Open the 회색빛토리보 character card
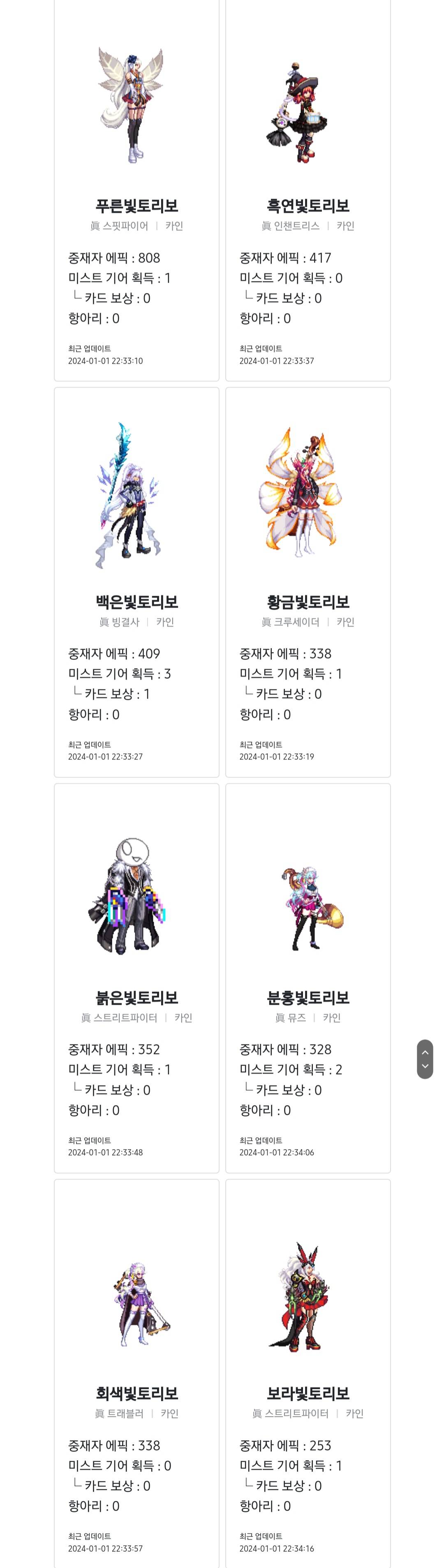Viewport: 444px width, 1568px height. coord(136,1393)
